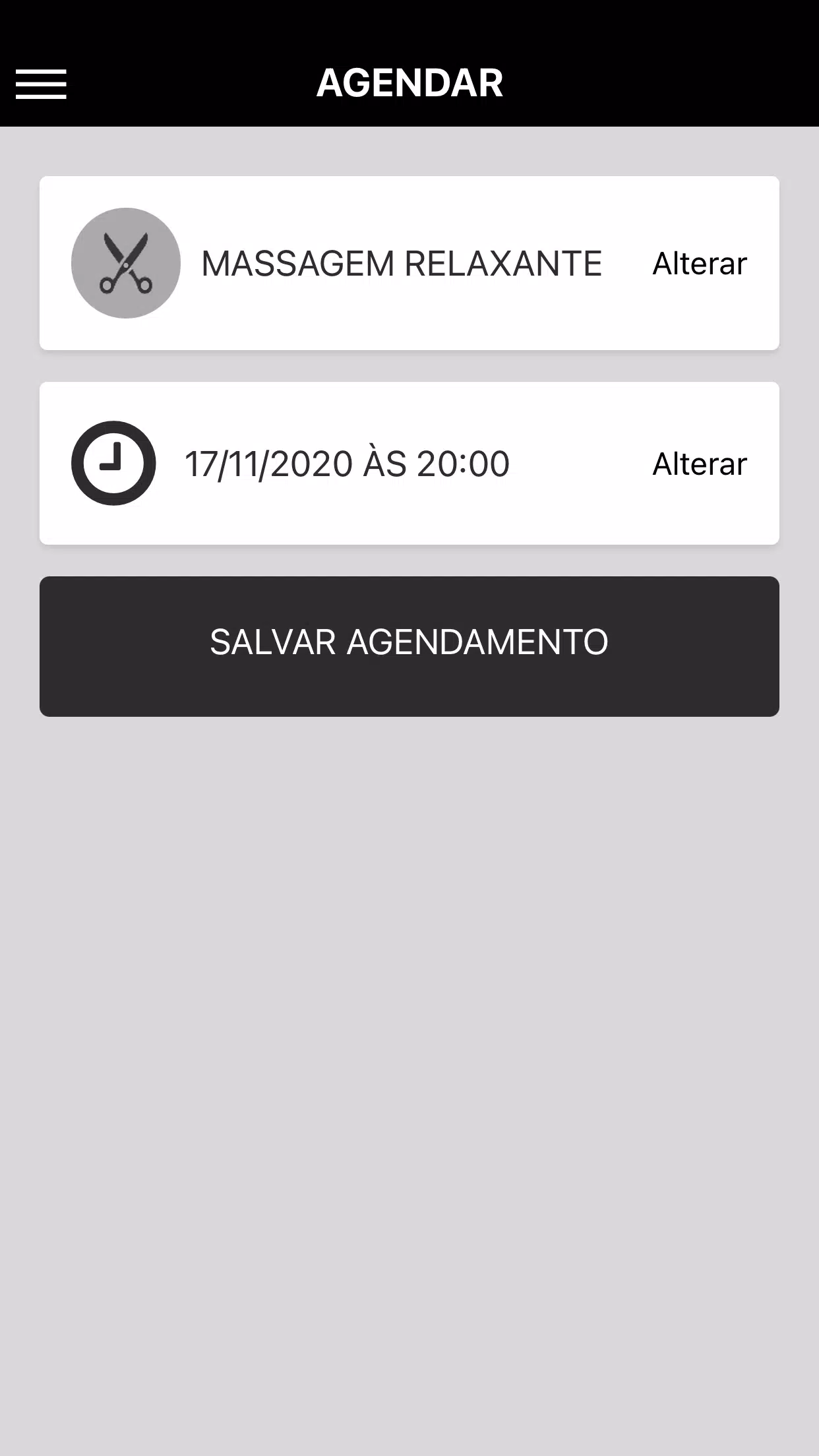The width and height of the screenshot is (819, 1456).
Task: Tap the date text 17/11/2020 ÀS 20:00
Action: click(x=346, y=463)
